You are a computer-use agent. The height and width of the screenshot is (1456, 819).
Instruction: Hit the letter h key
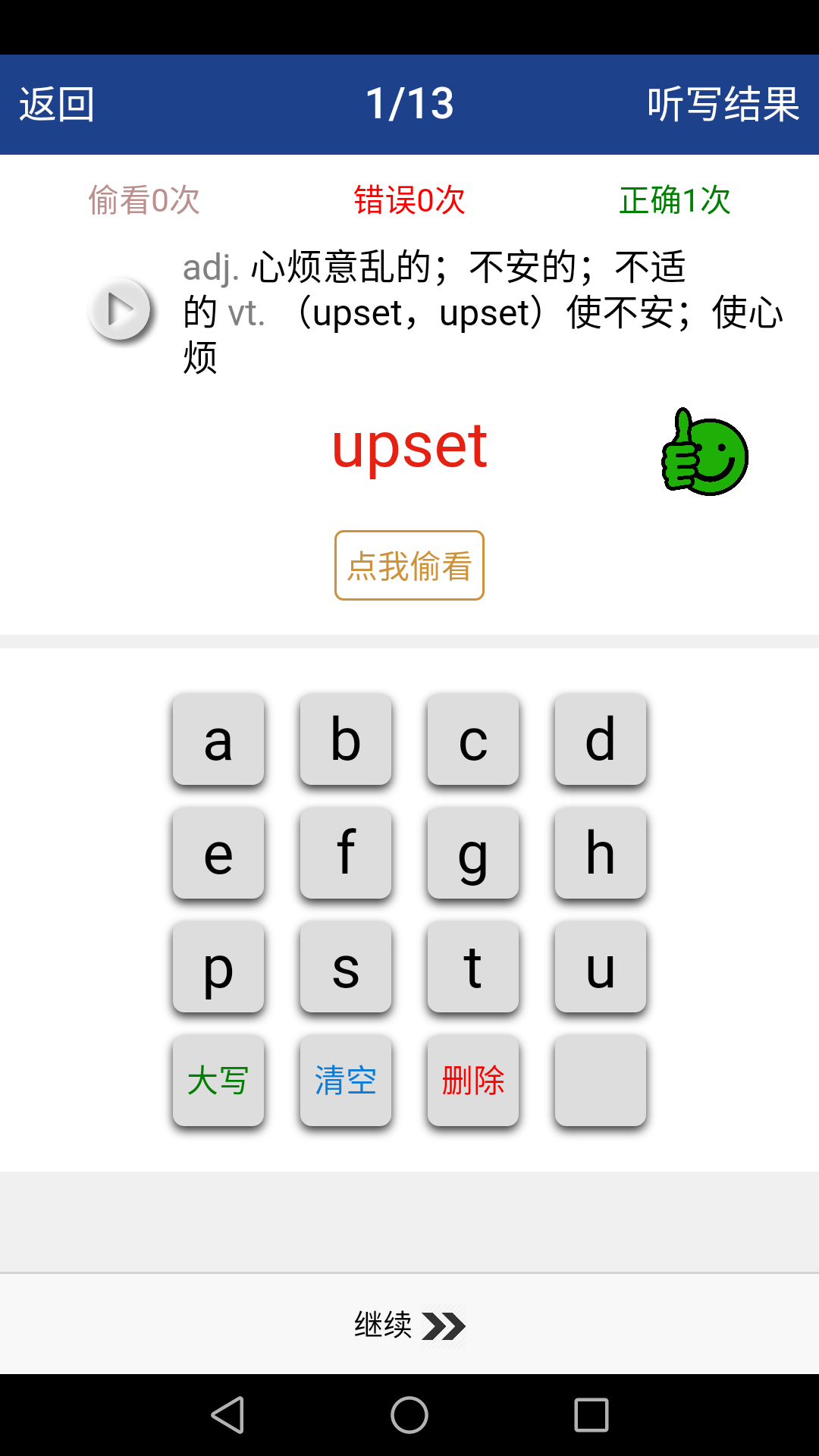click(x=601, y=853)
